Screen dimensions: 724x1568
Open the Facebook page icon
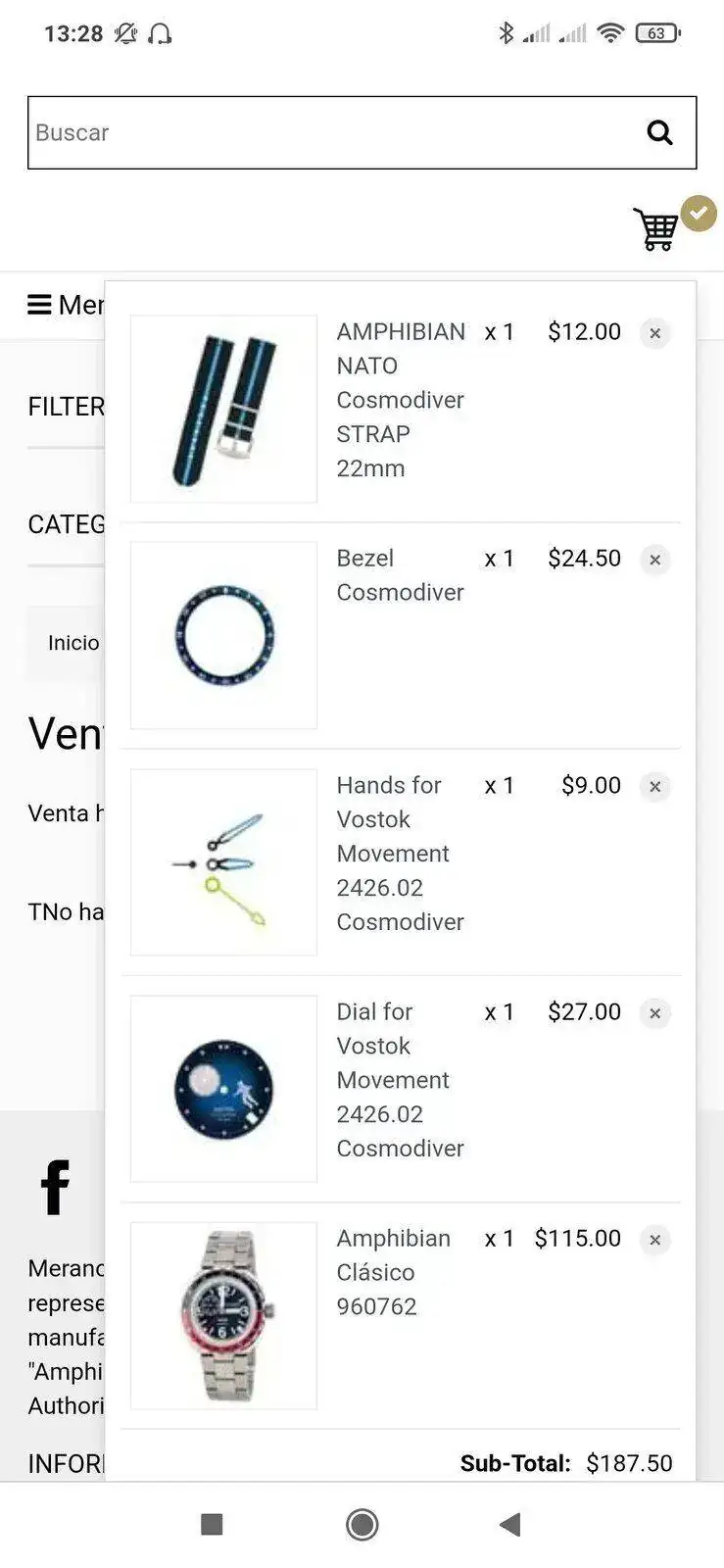tap(55, 1188)
